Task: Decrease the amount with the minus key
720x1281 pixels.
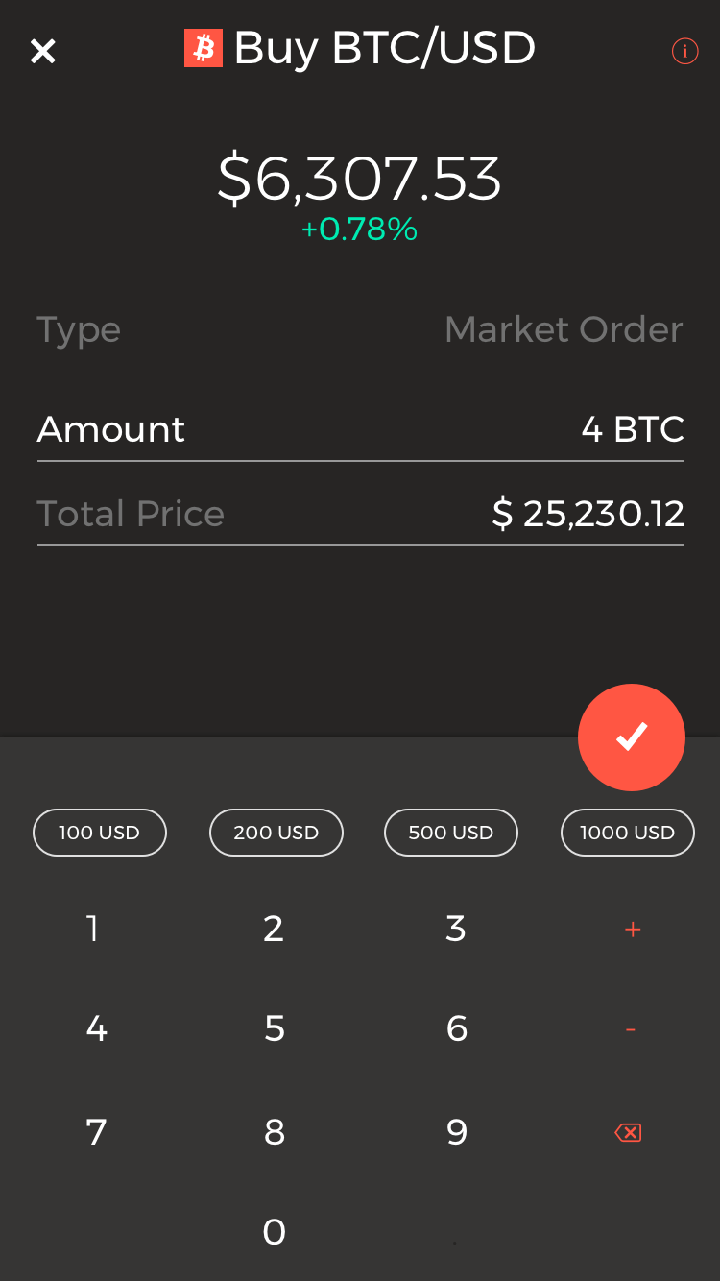Action: click(631, 1029)
